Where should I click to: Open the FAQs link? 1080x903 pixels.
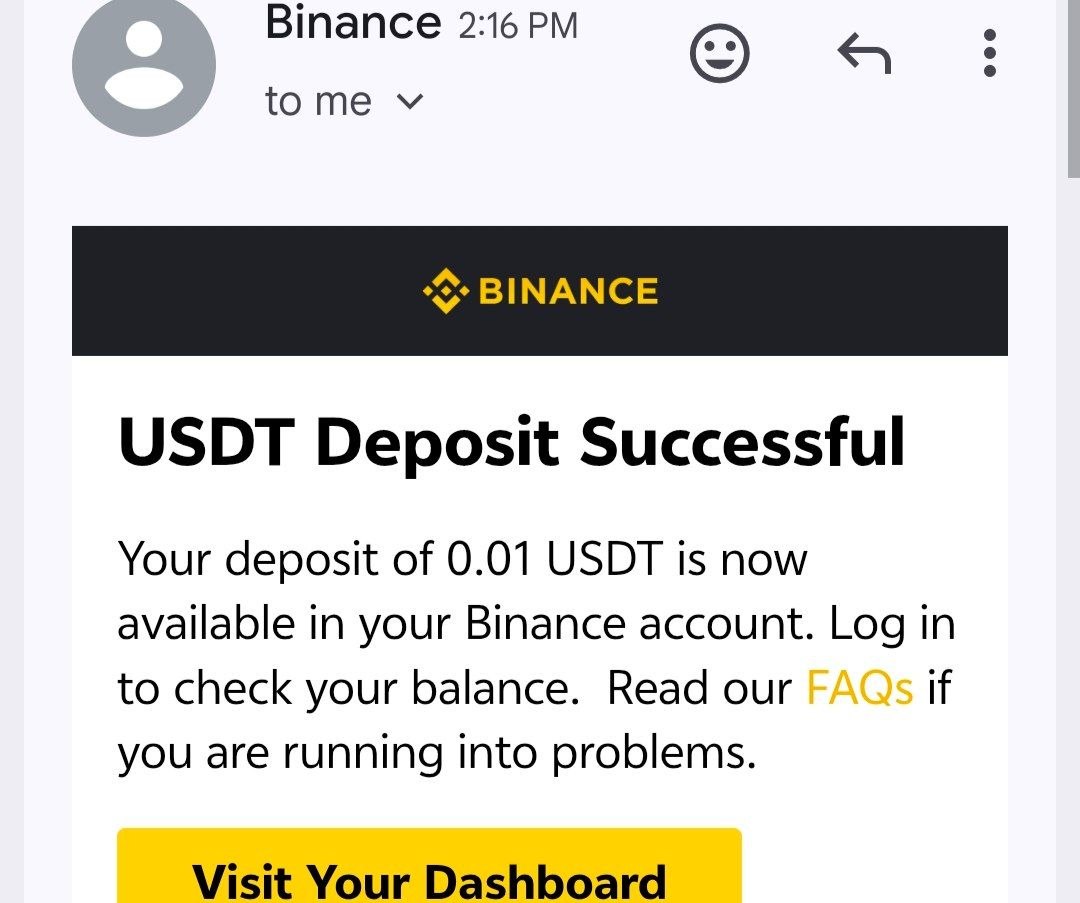click(859, 689)
